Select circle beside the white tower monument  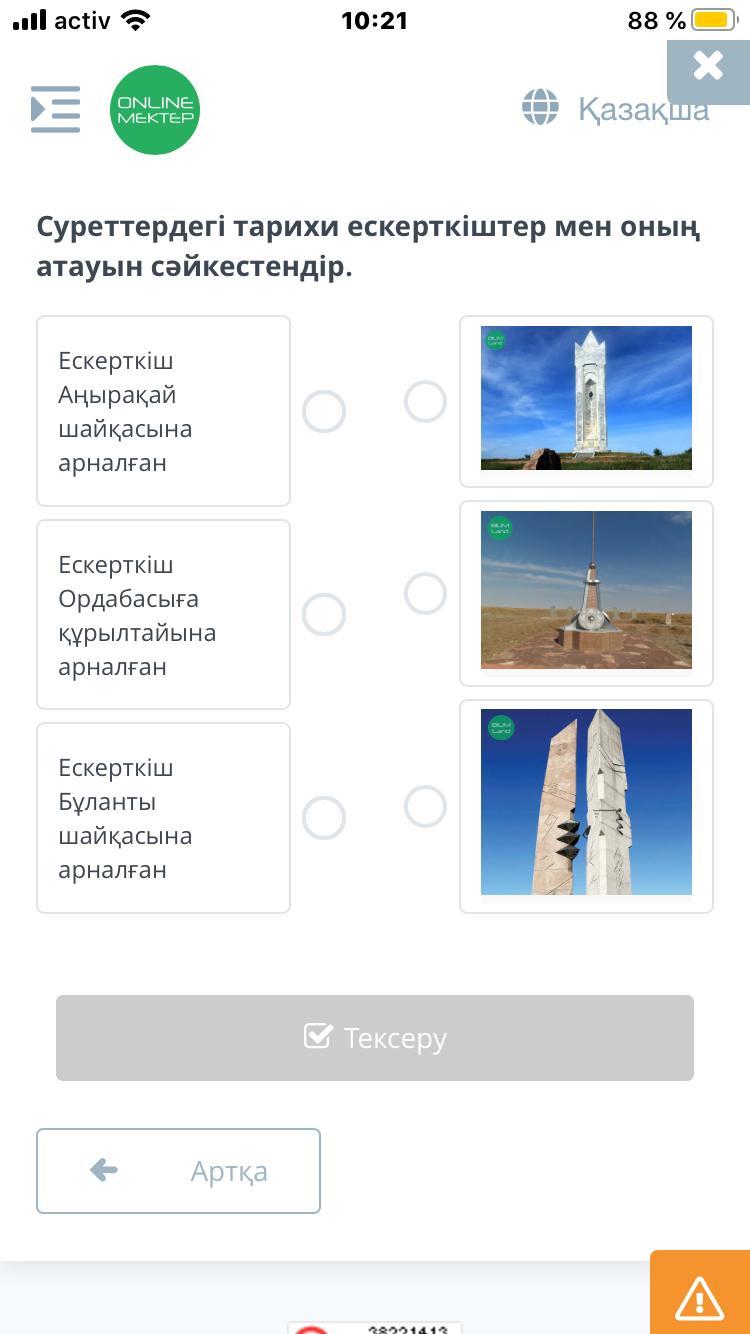(x=425, y=401)
